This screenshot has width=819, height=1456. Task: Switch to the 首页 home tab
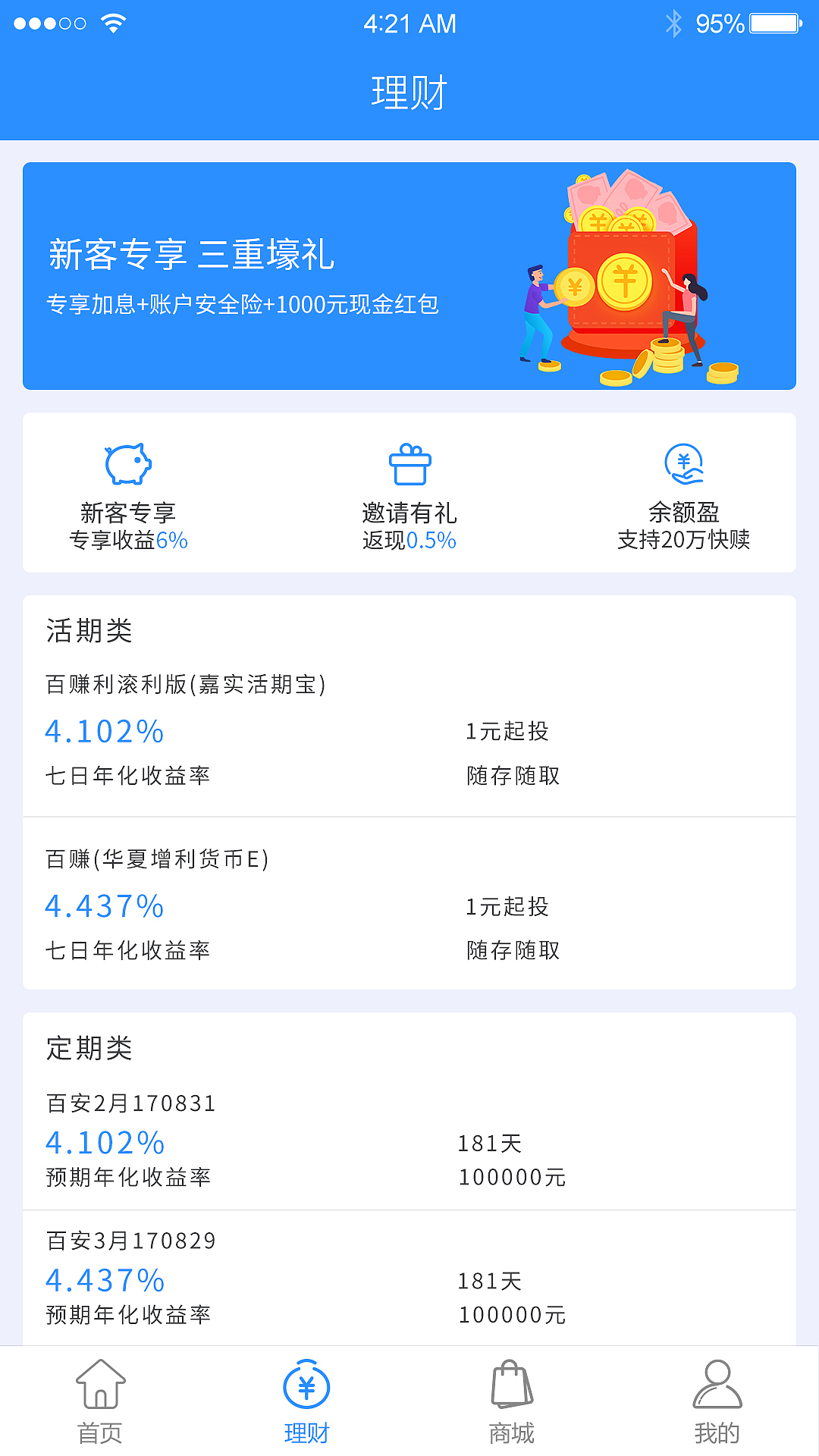(100, 1403)
